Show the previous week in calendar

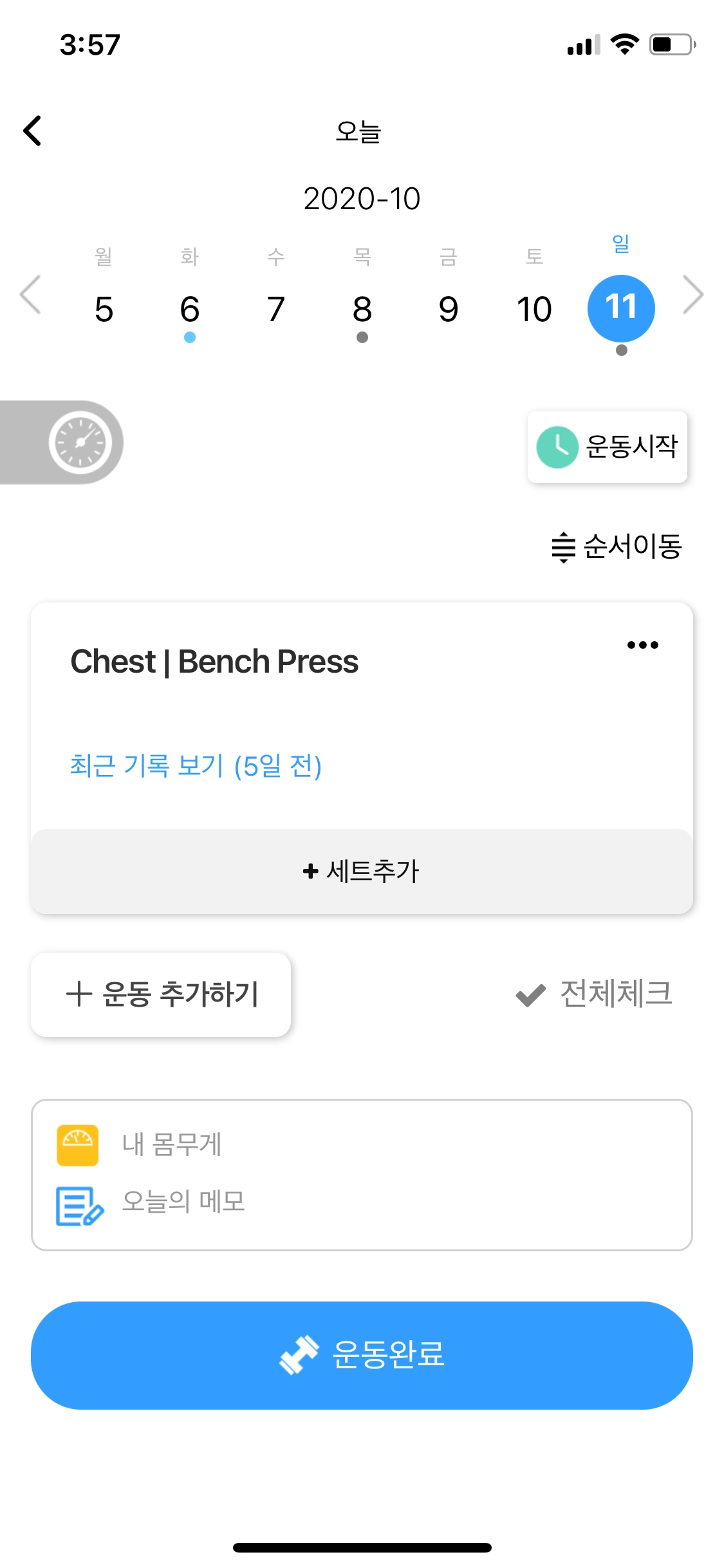(30, 295)
